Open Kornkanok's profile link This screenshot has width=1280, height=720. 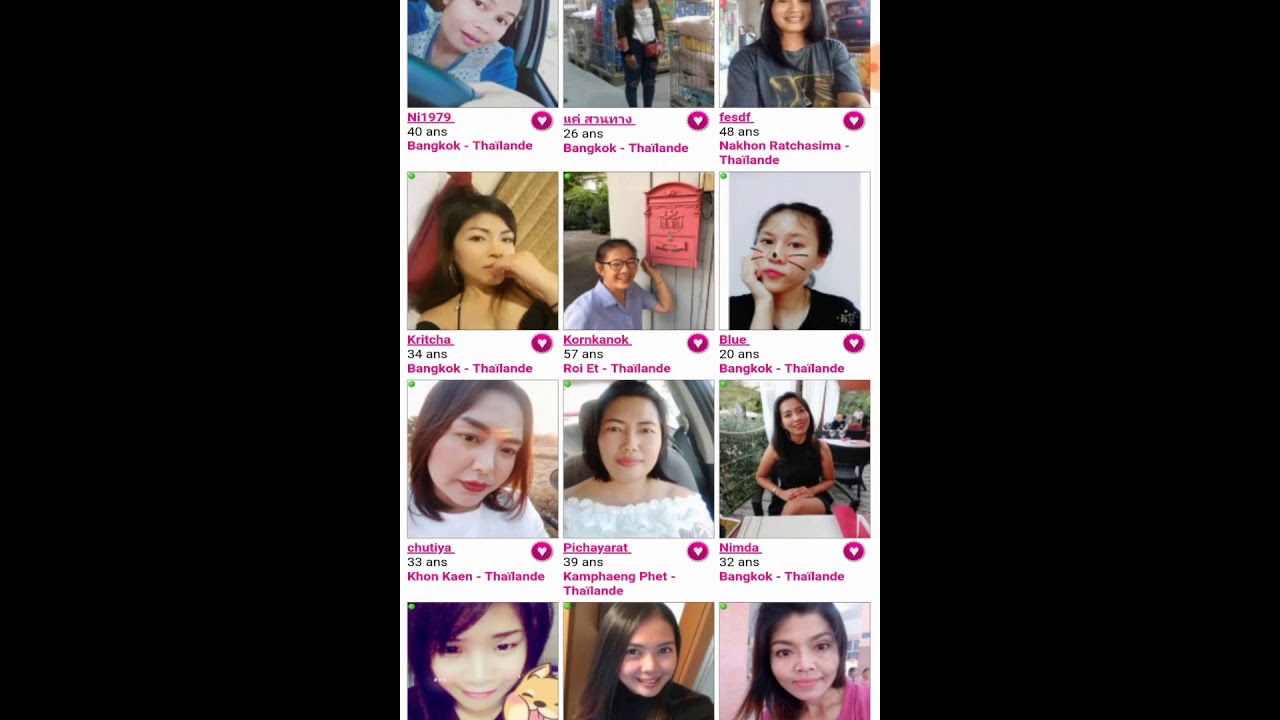(596, 340)
